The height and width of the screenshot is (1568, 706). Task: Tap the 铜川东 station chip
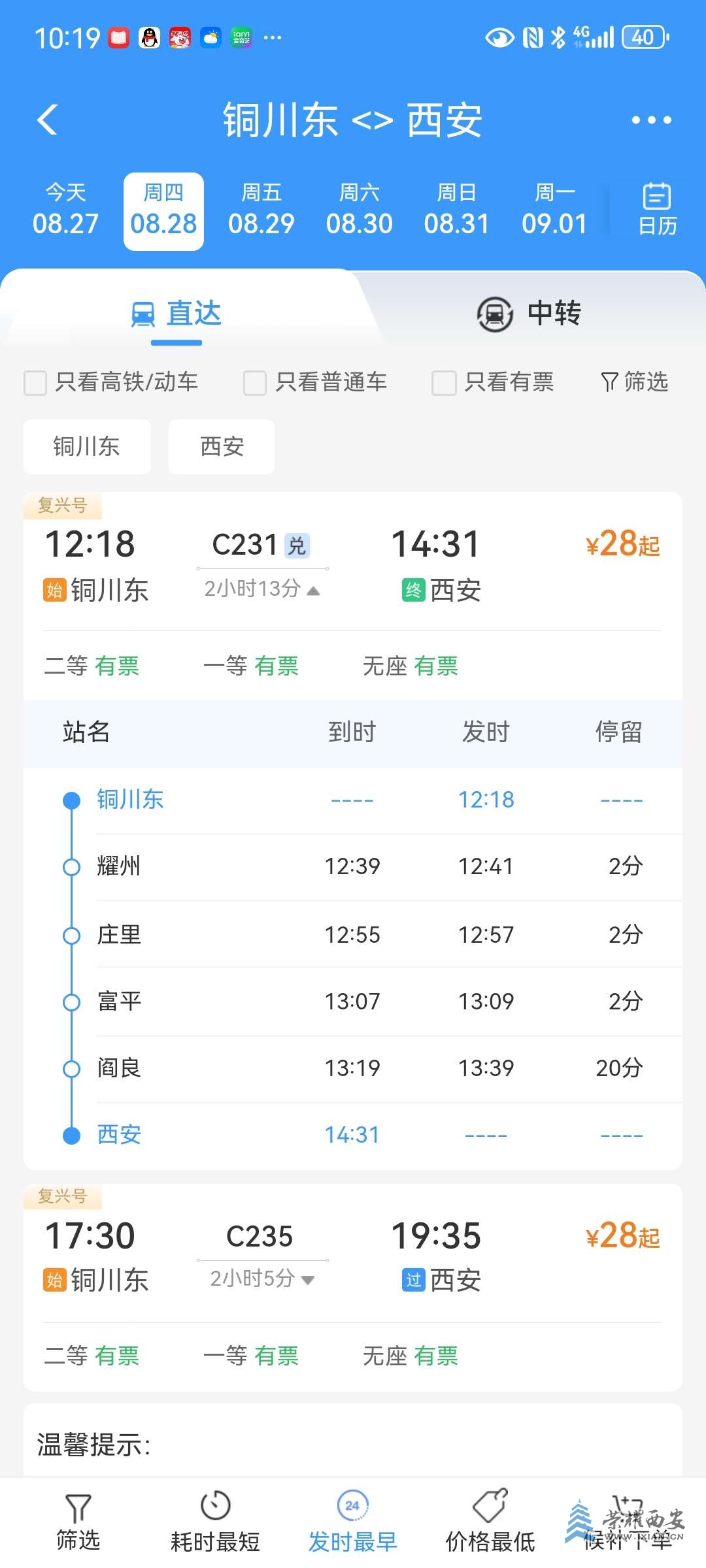87,447
